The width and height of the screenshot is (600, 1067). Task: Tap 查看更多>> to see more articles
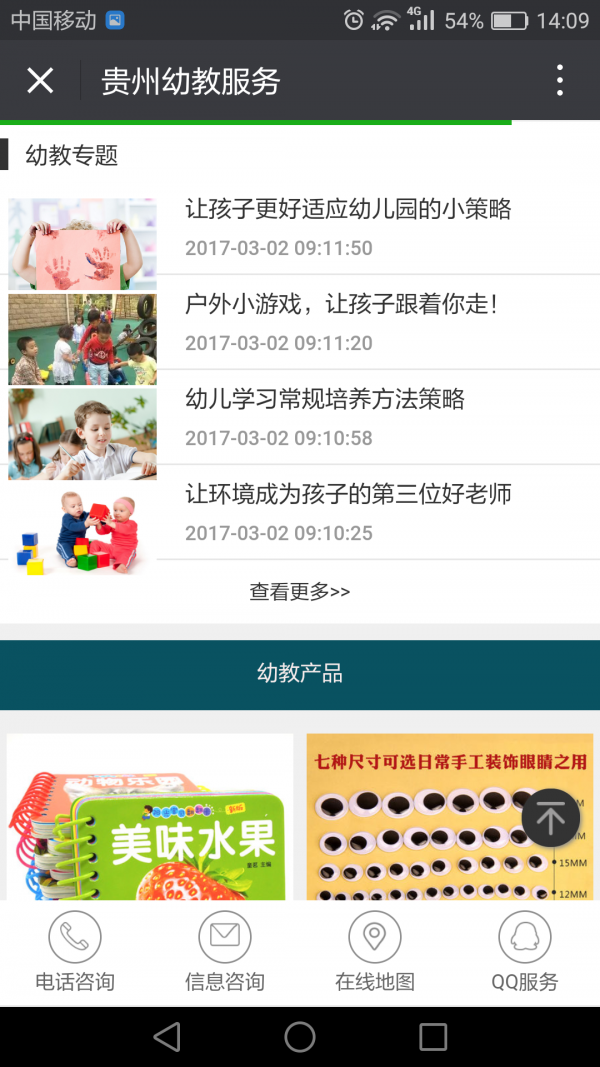300,592
